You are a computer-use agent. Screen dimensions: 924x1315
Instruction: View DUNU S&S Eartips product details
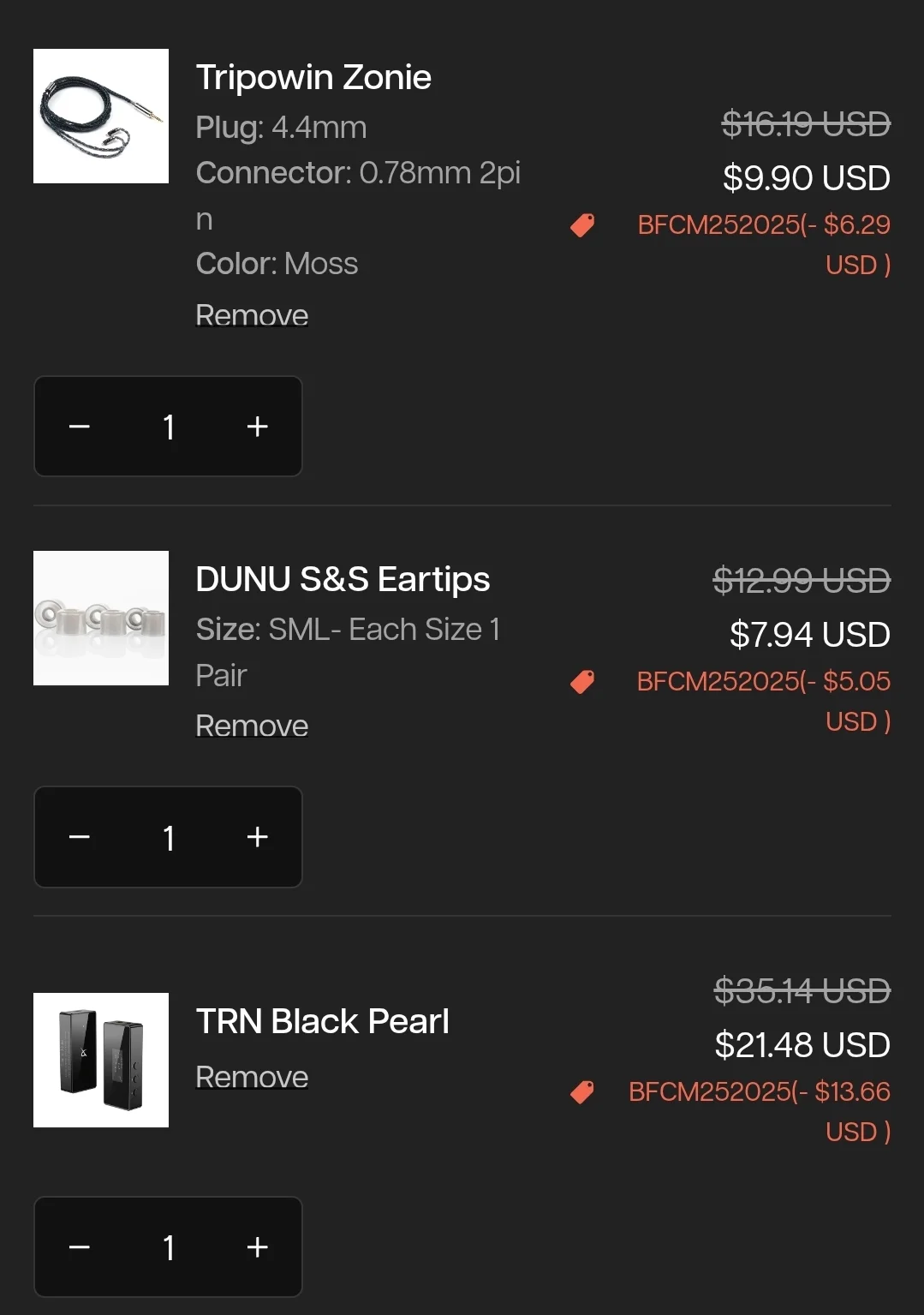point(343,579)
